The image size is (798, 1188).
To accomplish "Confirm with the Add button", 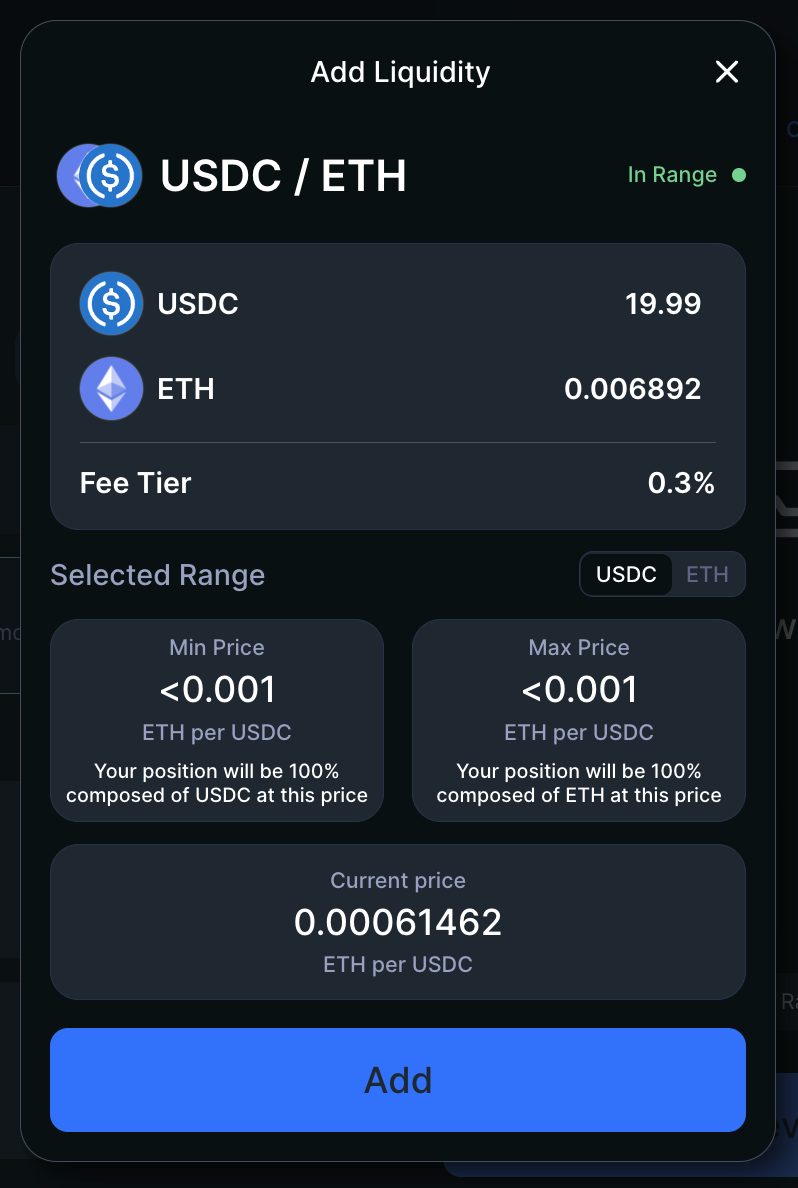I will 398,1080.
